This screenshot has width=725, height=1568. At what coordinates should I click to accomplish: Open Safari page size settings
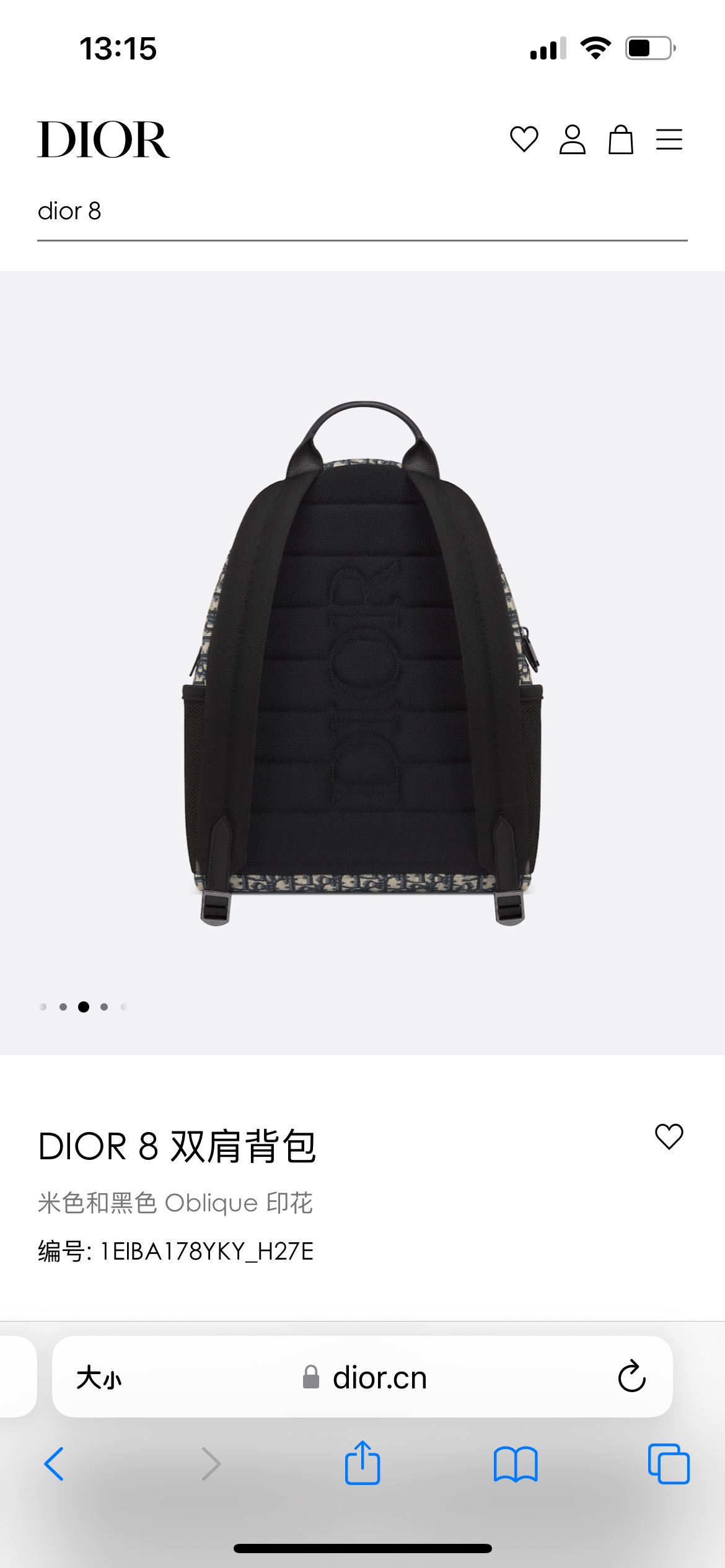pyautogui.click(x=99, y=1378)
